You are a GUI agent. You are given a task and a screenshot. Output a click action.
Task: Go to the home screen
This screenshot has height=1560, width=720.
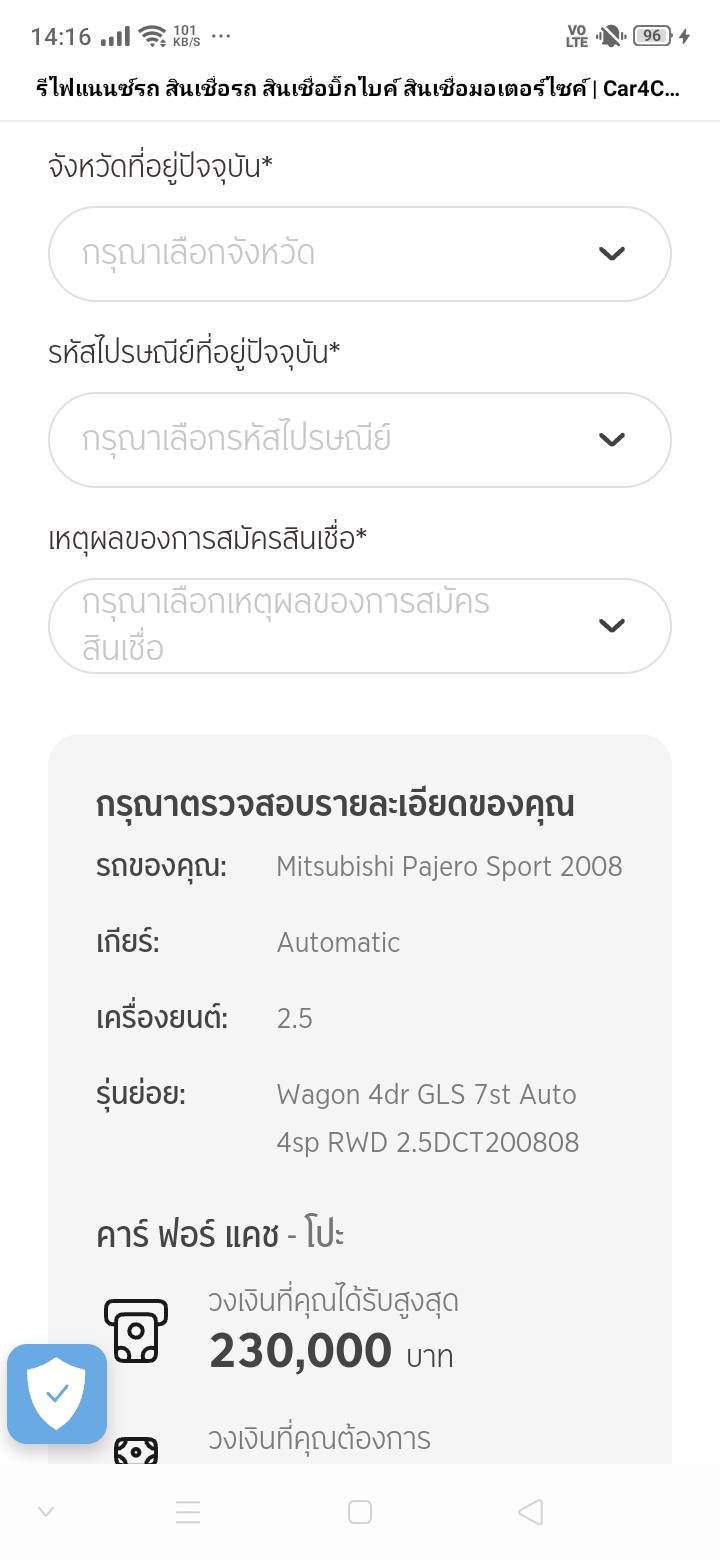click(360, 1512)
